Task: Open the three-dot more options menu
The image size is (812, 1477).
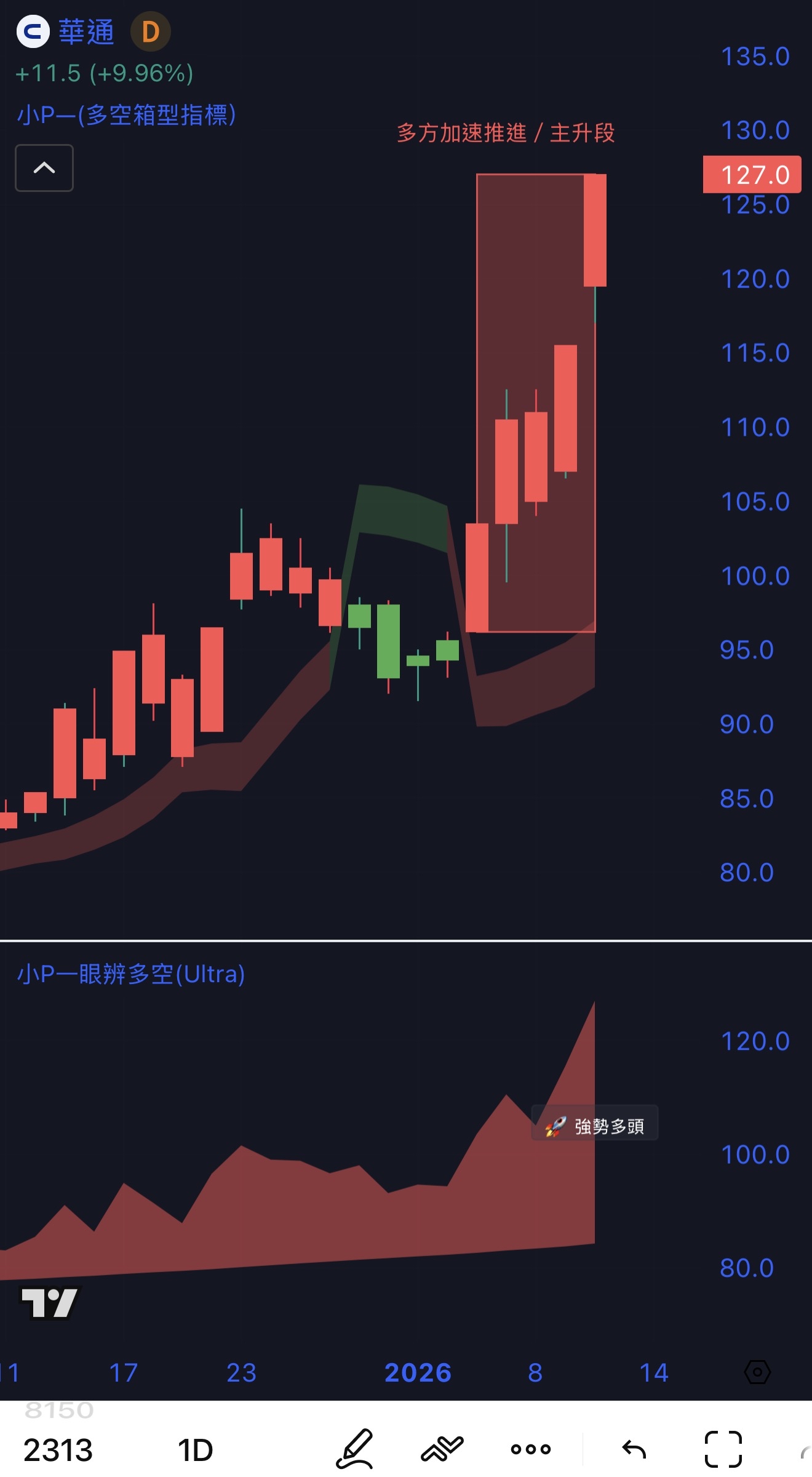Action: click(x=530, y=1449)
